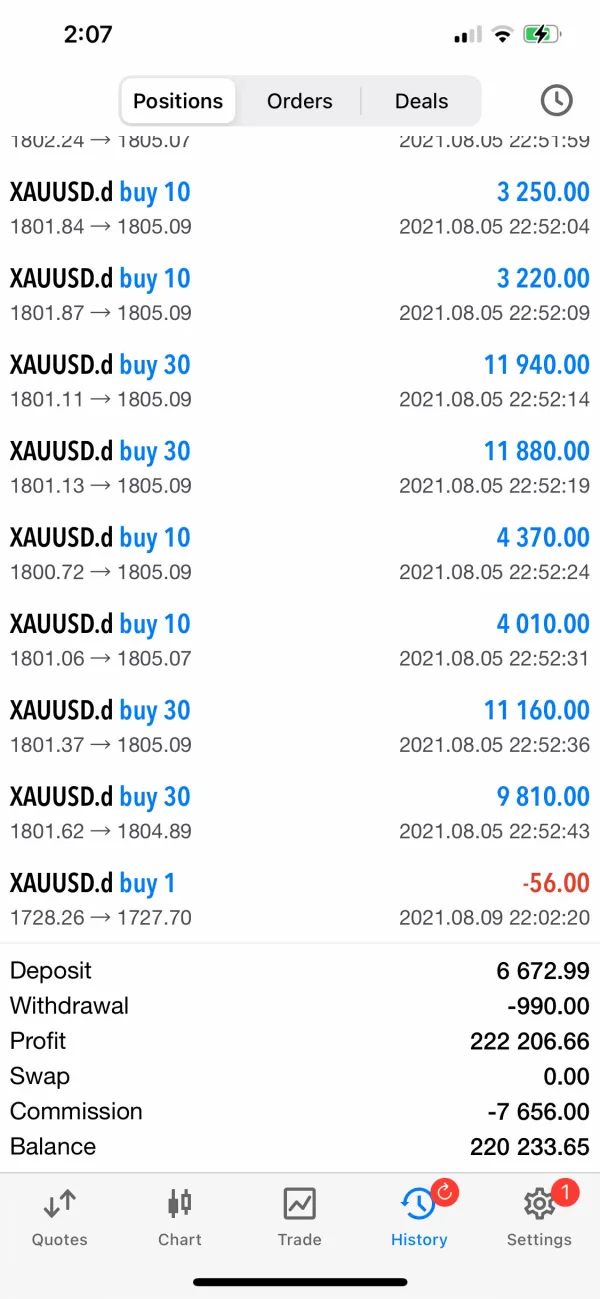Screen dimensions: 600x1299
Task: Select the Positions segment
Action: pos(178,101)
